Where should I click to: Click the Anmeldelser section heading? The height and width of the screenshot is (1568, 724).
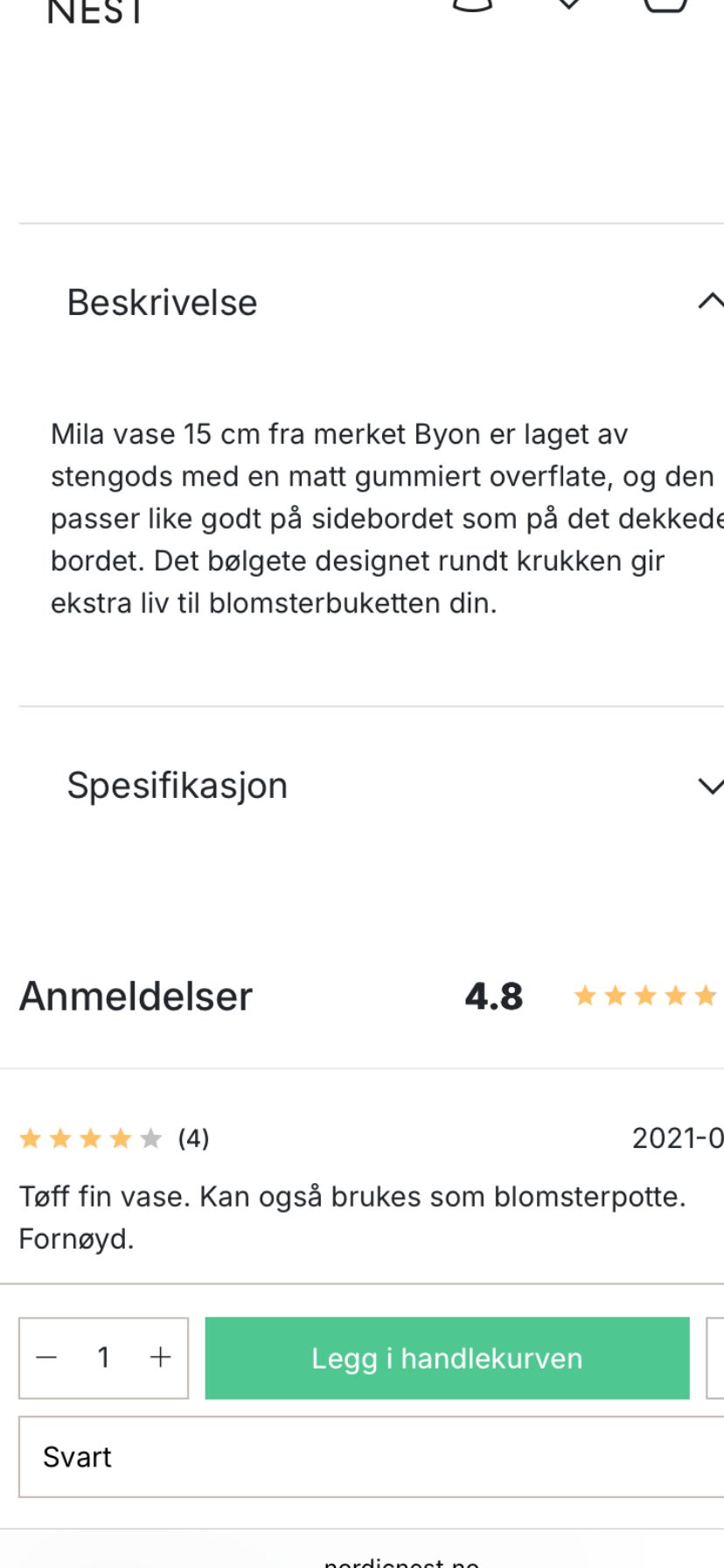pos(136,996)
